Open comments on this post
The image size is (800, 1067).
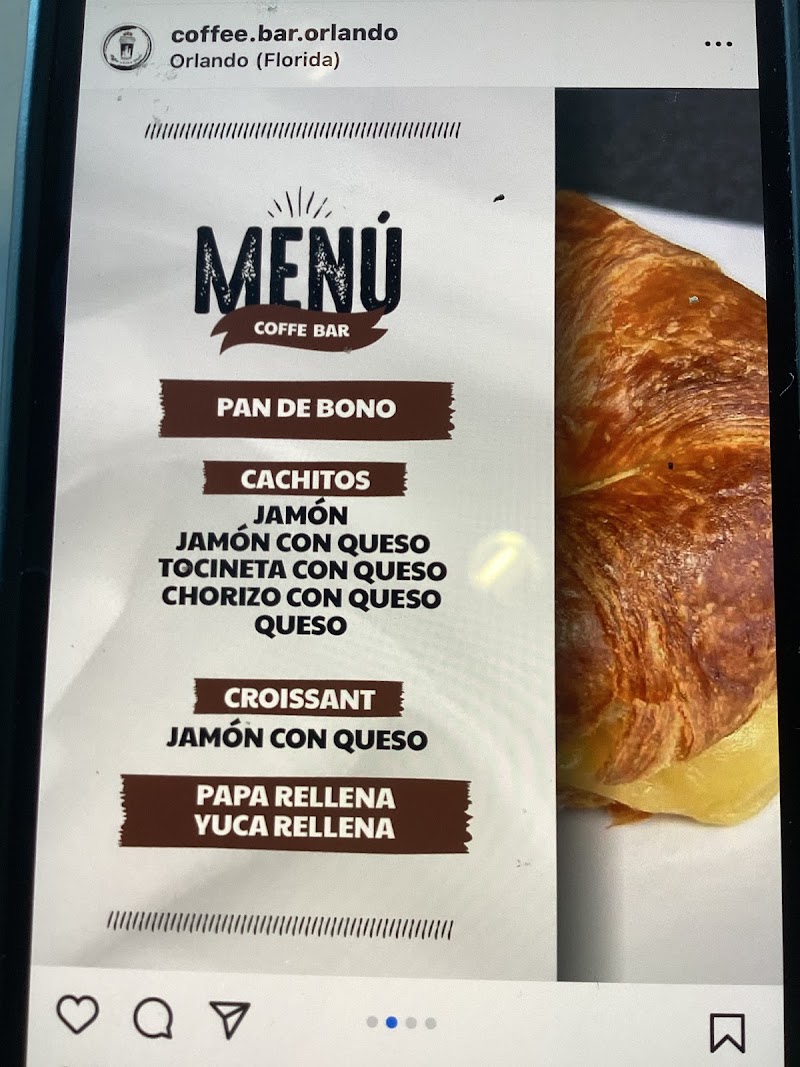coord(153,1019)
